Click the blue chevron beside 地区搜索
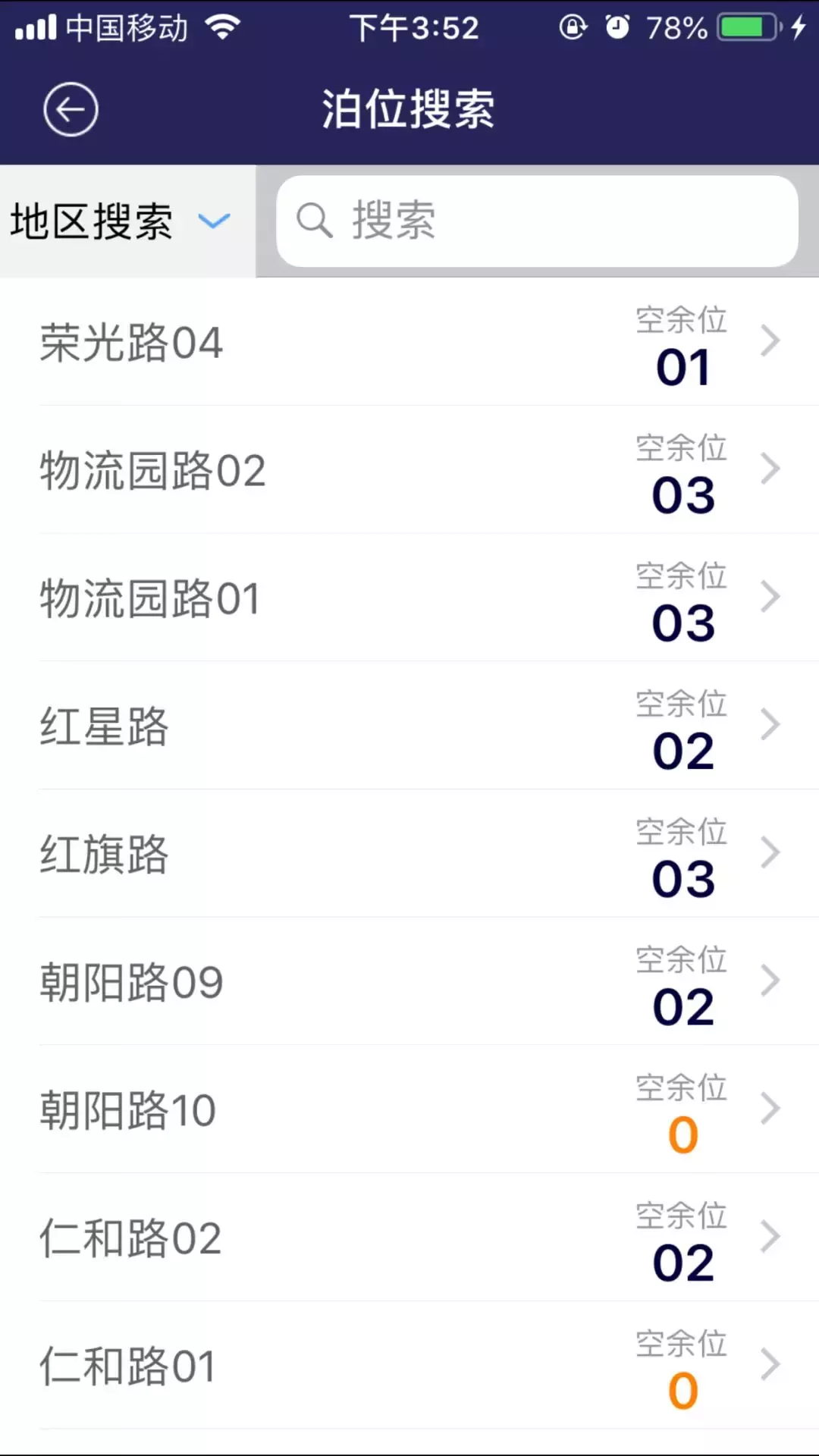 point(213,221)
